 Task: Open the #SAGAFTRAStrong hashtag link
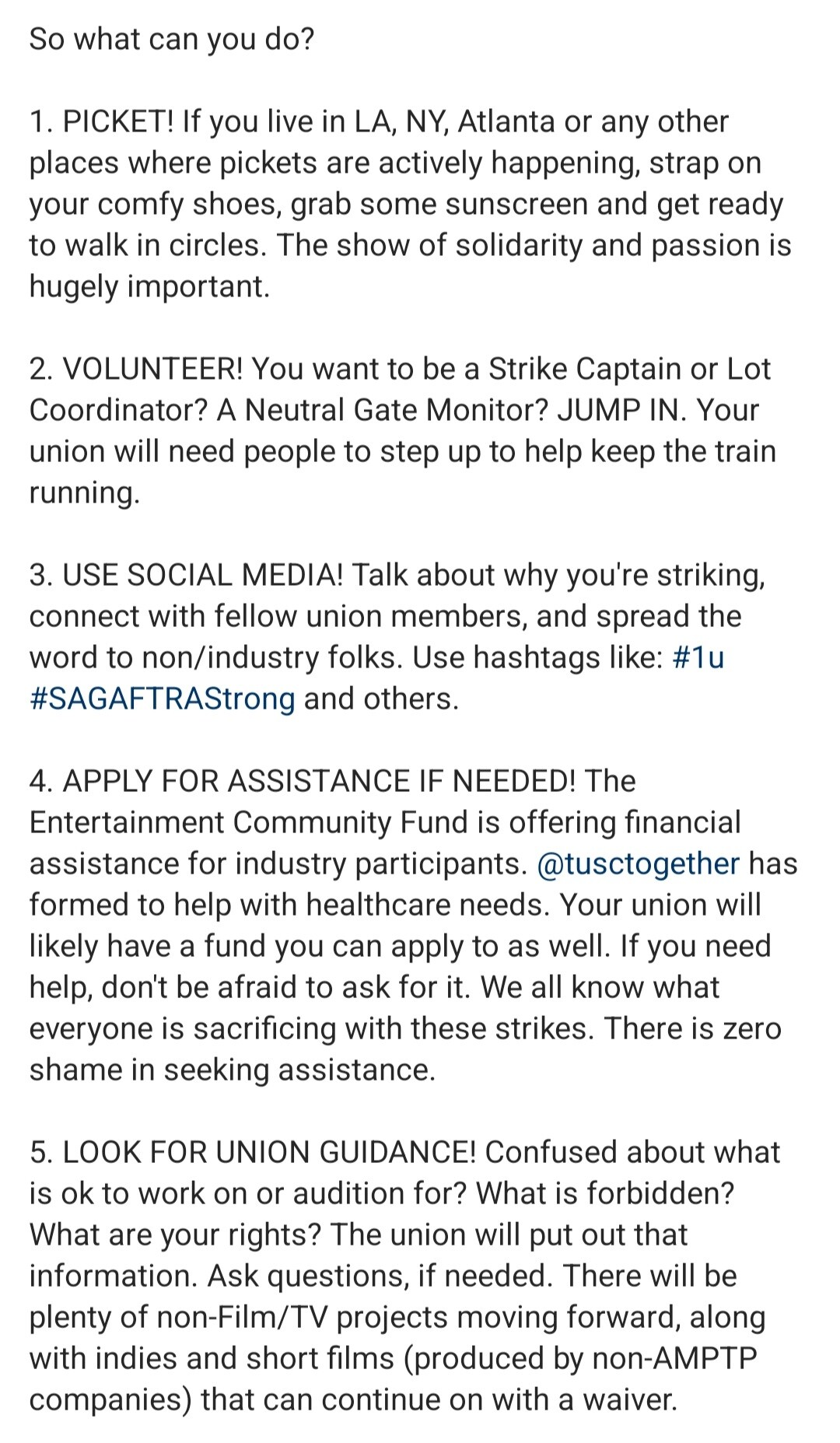click(163, 699)
